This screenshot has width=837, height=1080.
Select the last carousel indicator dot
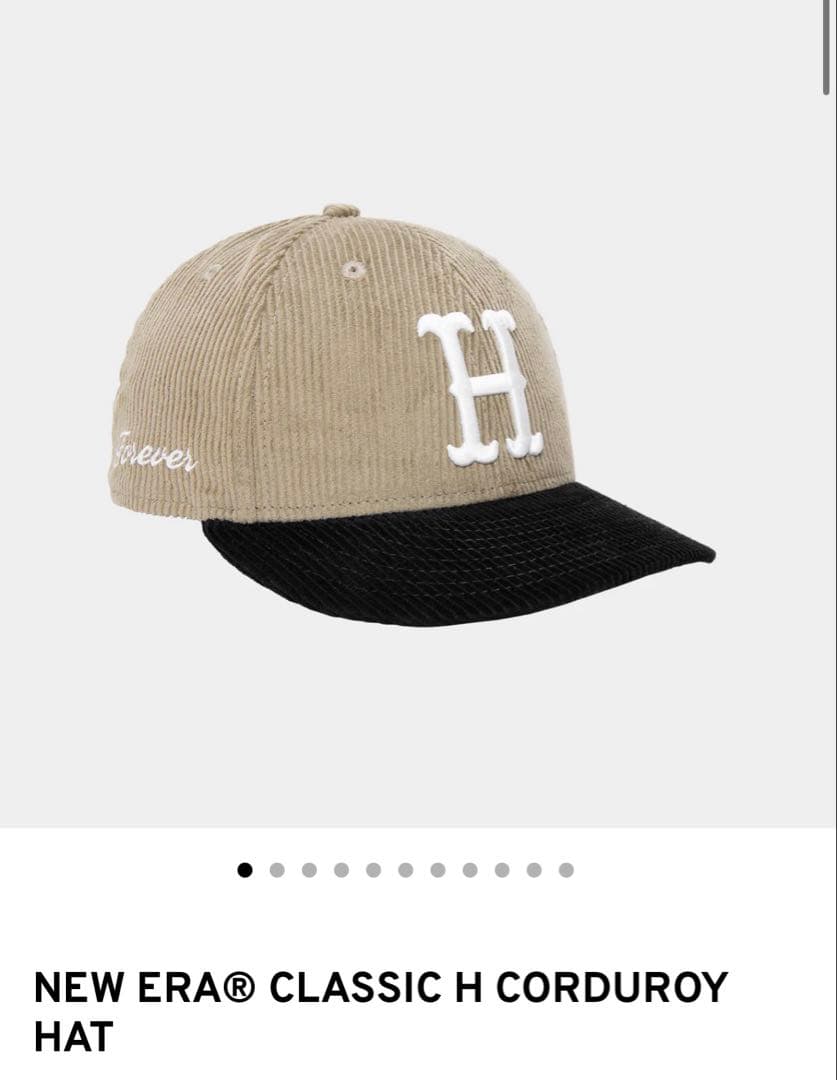(x=566, y=870)
